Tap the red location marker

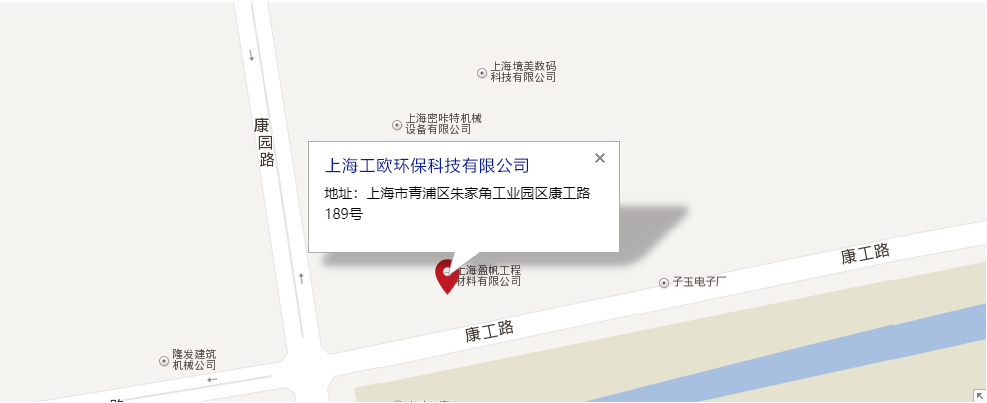(x=445, y=274)
